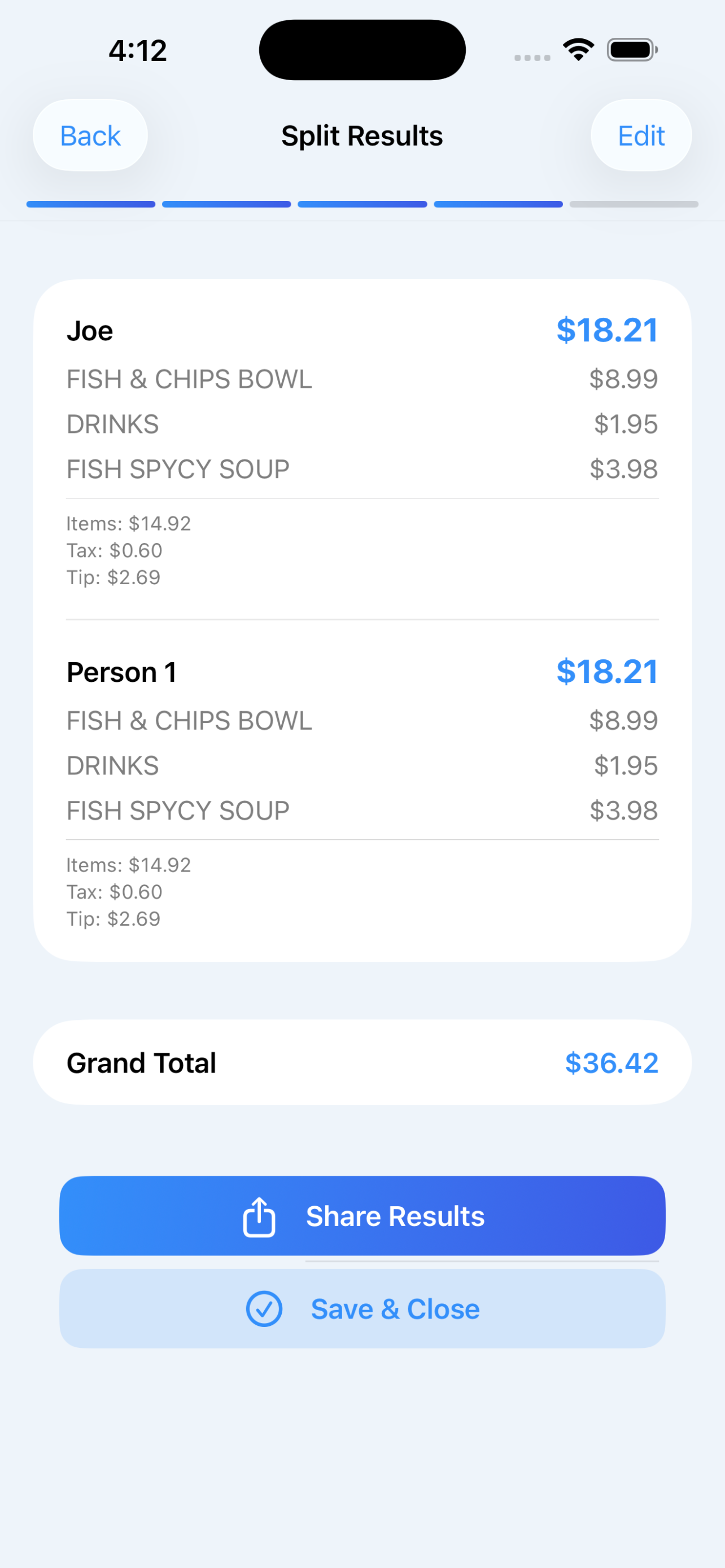Image resolution: width=725 pixels, height=1568 pixels.
Task: Select DRINKS item under Person 1
Action: tap(112, 765)
